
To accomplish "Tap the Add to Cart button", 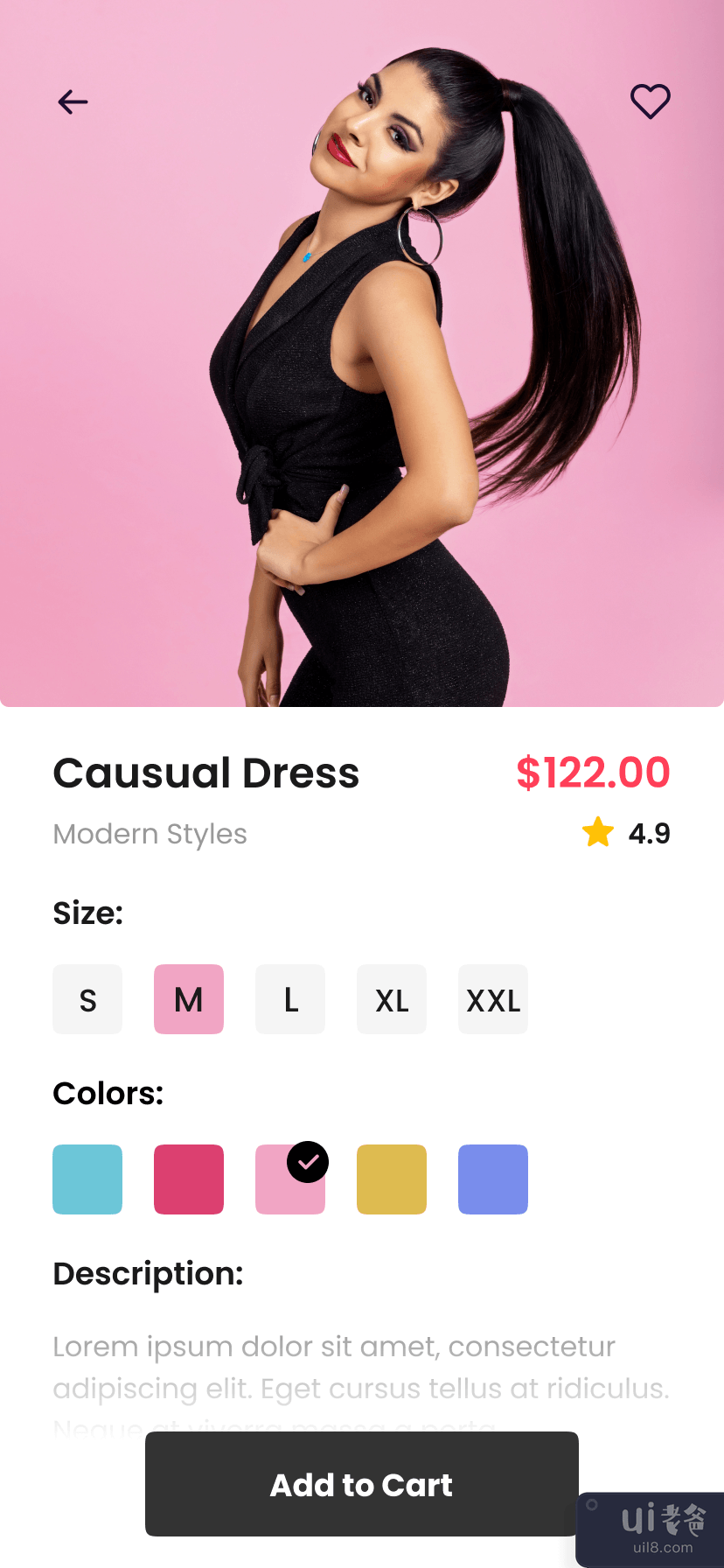I will 361,1484.
